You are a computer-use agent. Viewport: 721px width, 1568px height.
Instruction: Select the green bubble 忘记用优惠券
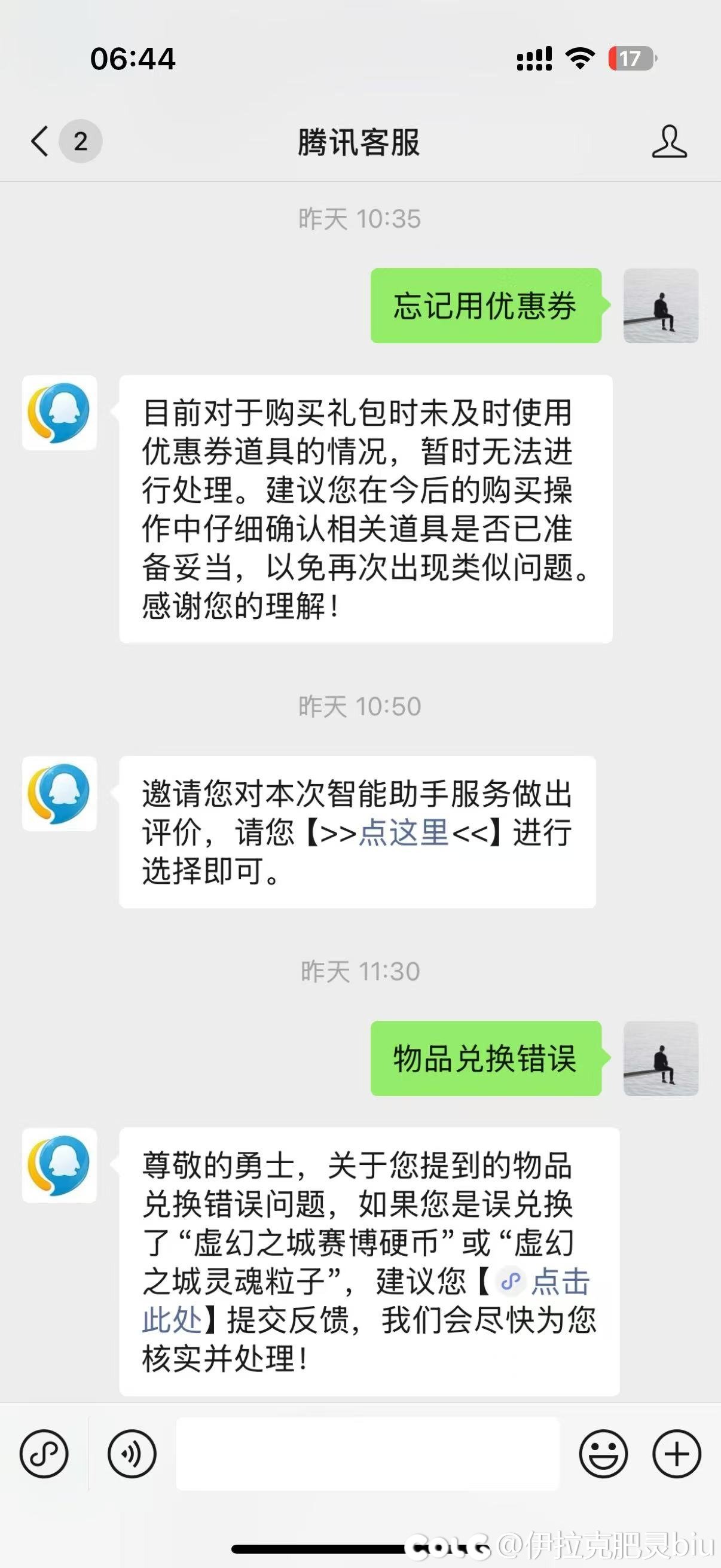point(485,308)
